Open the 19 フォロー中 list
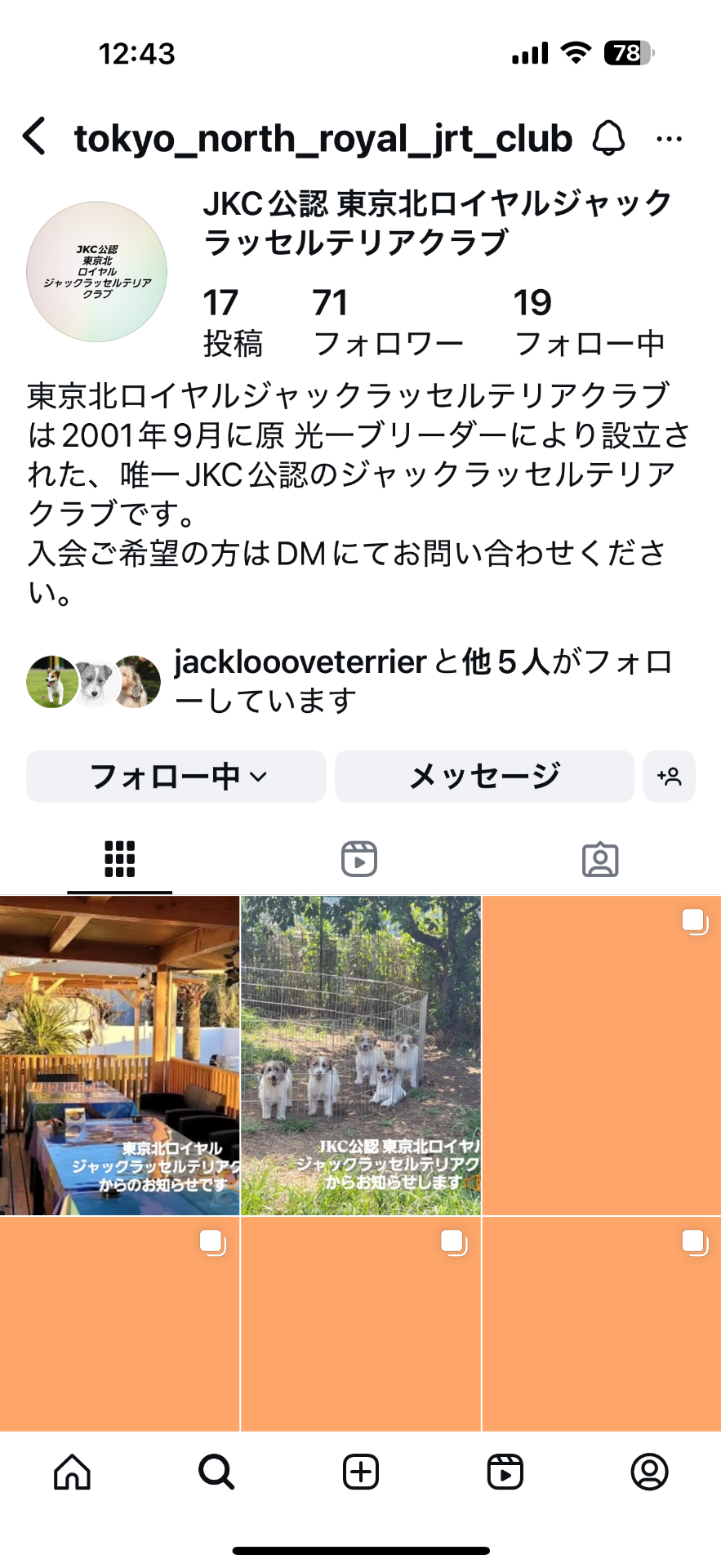721x1568 pixels. click(x=589, y=323)
